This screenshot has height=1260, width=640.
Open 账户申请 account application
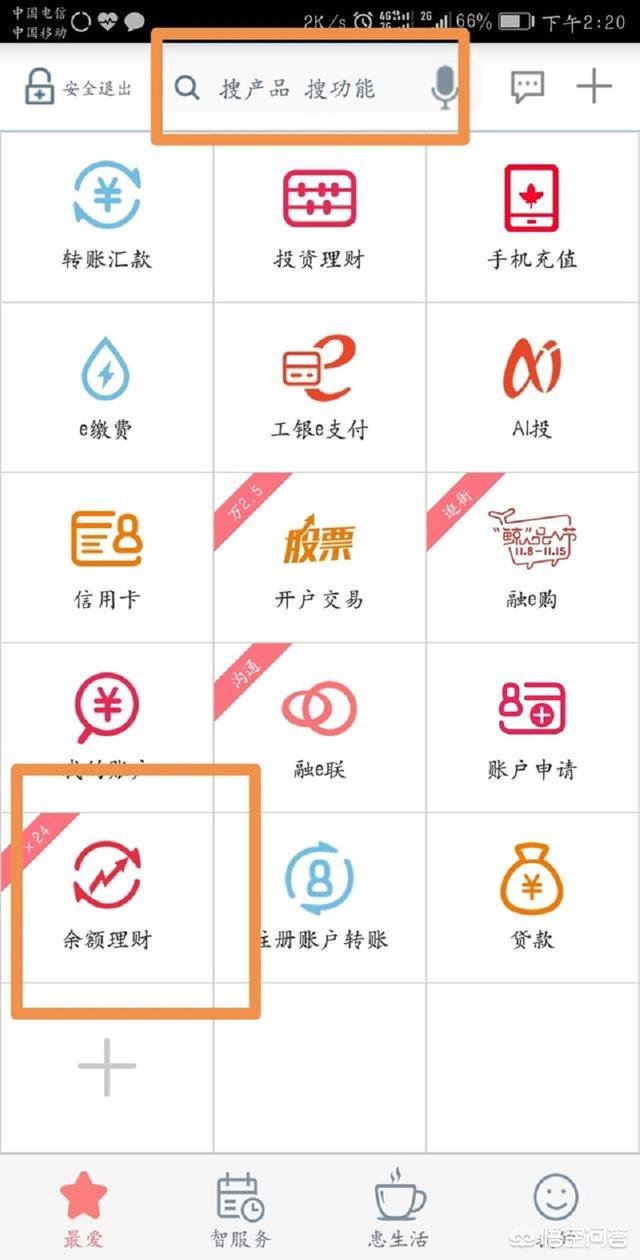pos(532,725)
